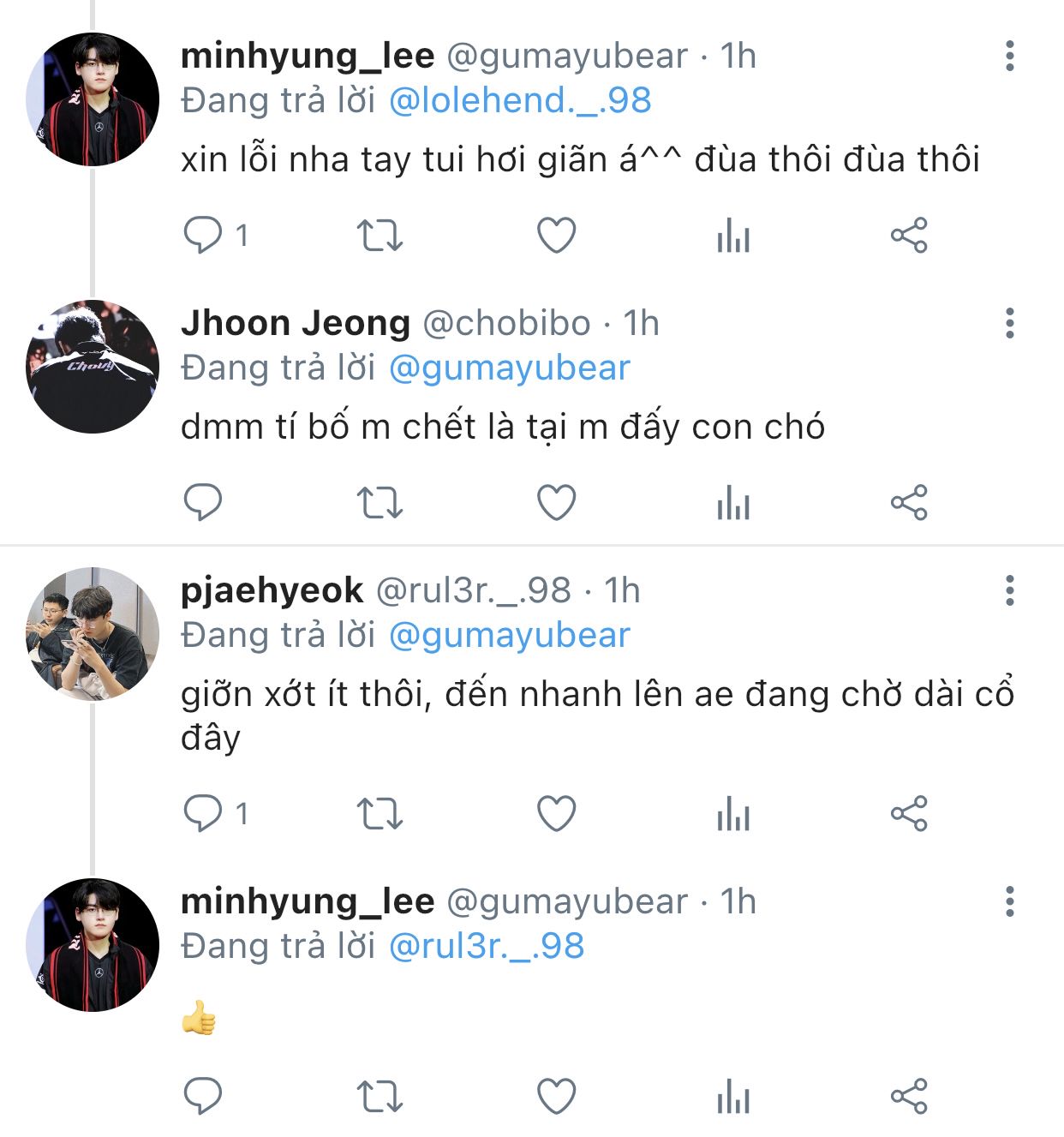Open overflow menu on minhyung_lee's thumbs up tweet
1064x1137 pixels.
1010,901
